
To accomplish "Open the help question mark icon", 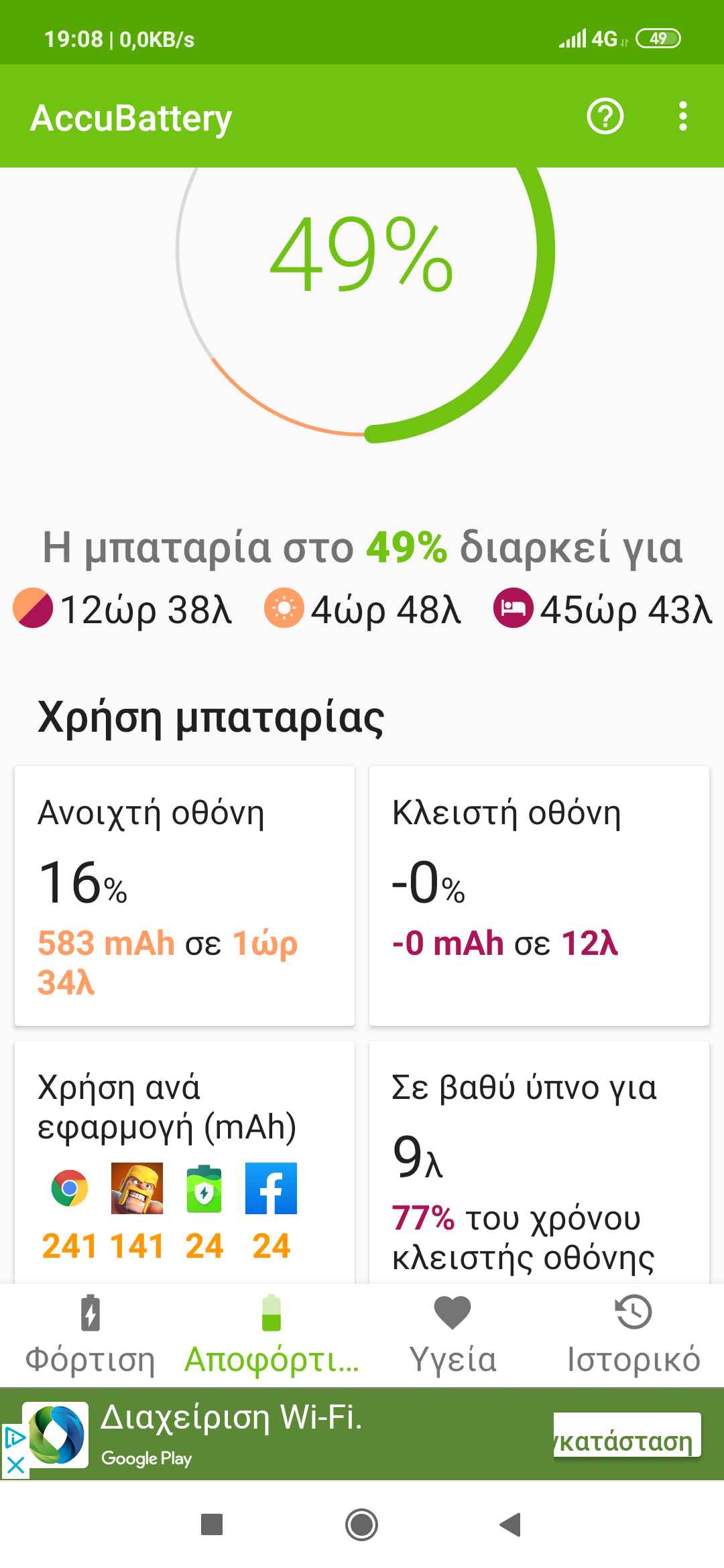I will (x=605, y=117).
